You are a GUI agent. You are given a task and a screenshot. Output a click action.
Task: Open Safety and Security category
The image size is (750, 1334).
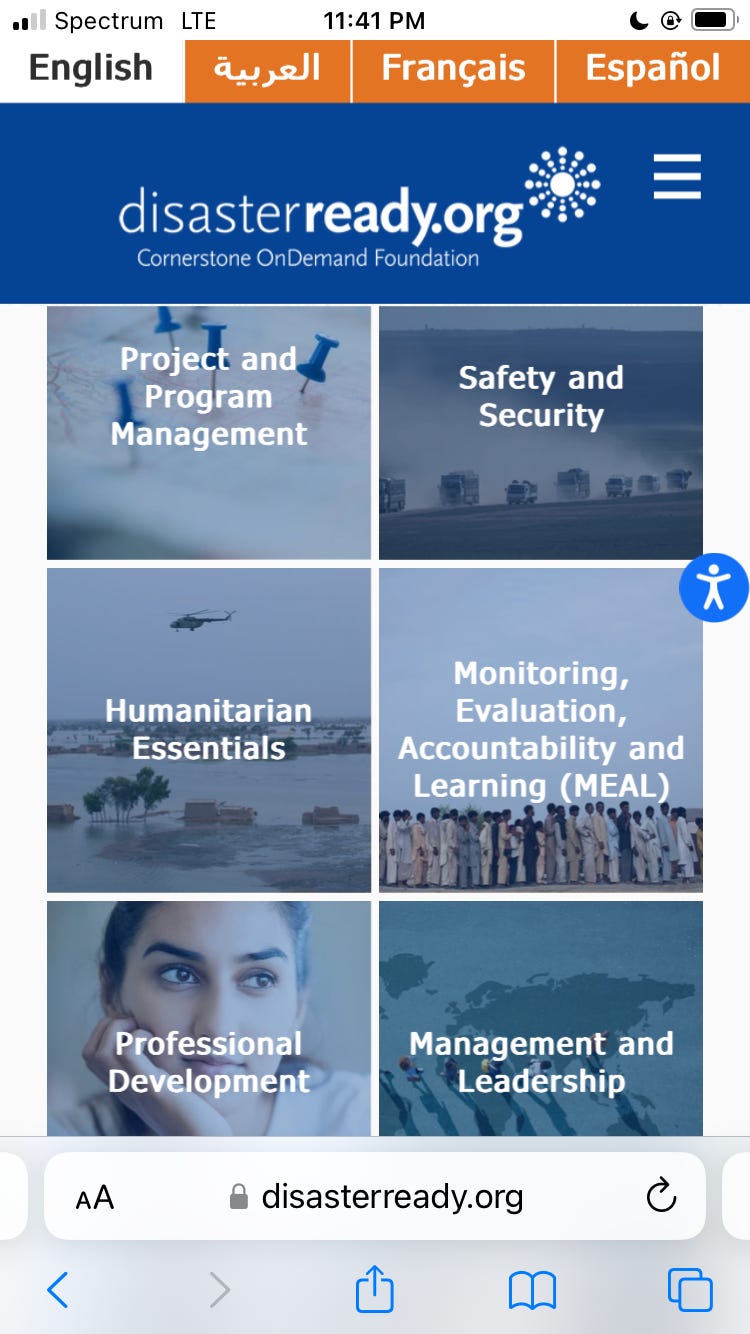point(540,432)
